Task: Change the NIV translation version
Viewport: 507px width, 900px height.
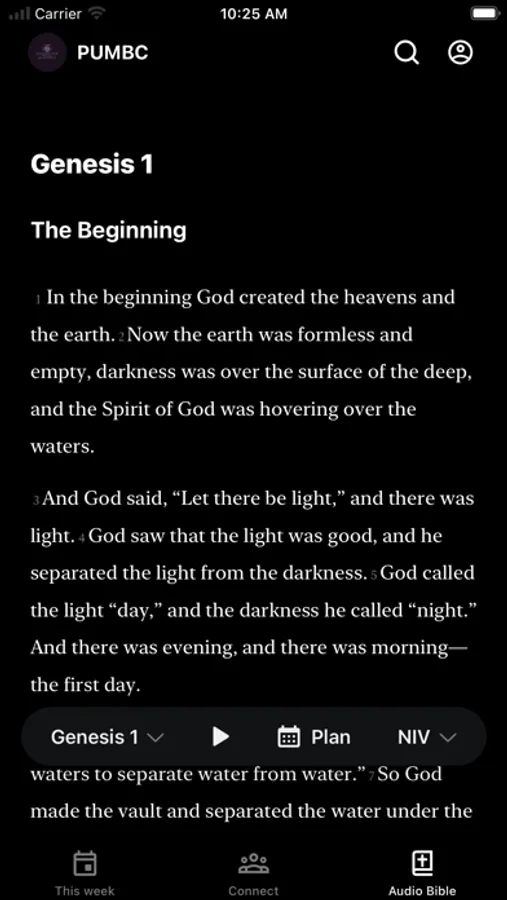Action: [x=427, y=737]
